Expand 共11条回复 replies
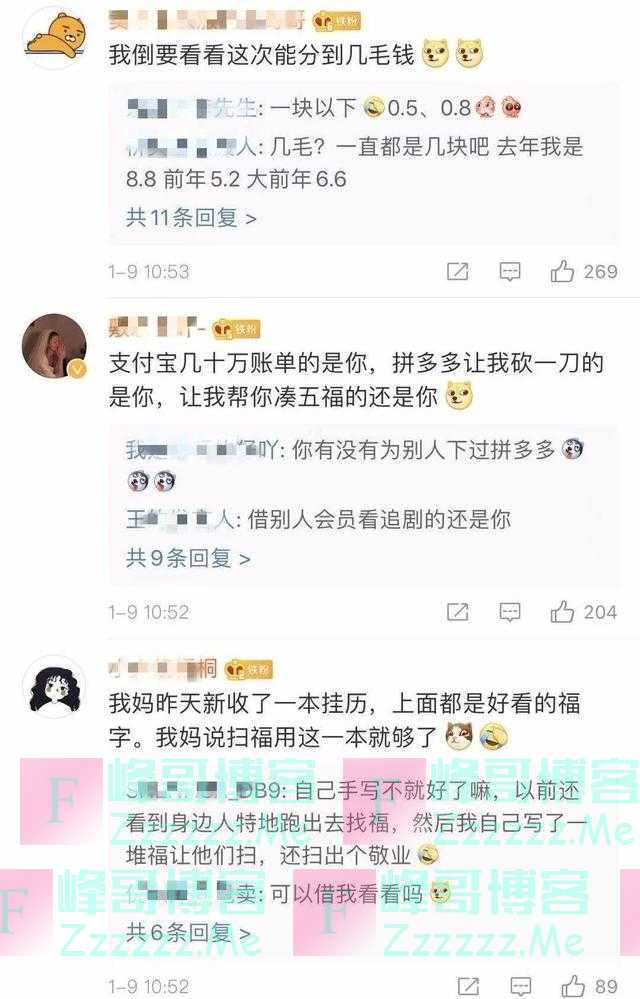The height and width of the screenshot is (999, 640). click(x=191, y=217)
